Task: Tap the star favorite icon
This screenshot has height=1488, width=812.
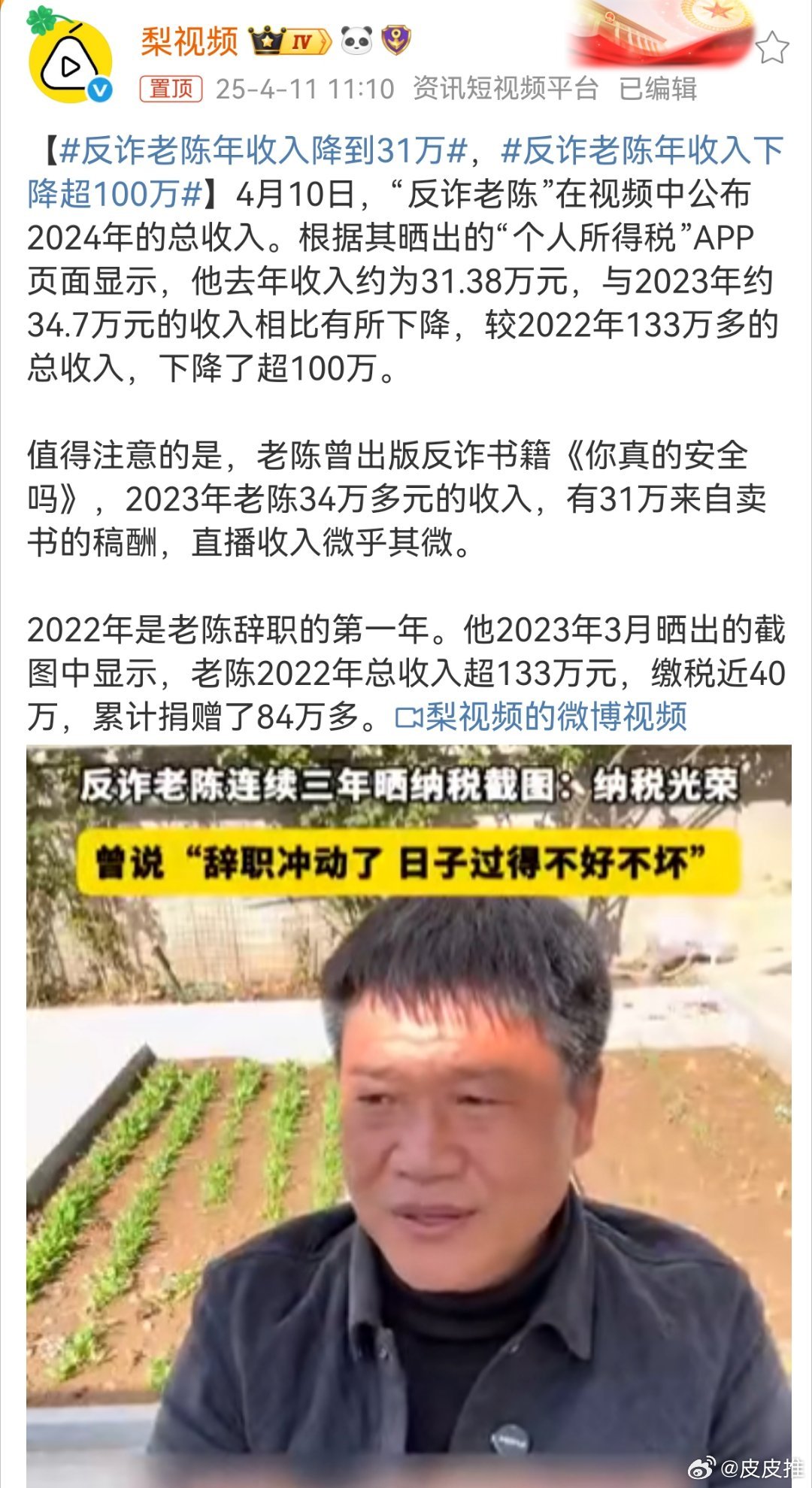Action: pos(771,48)
